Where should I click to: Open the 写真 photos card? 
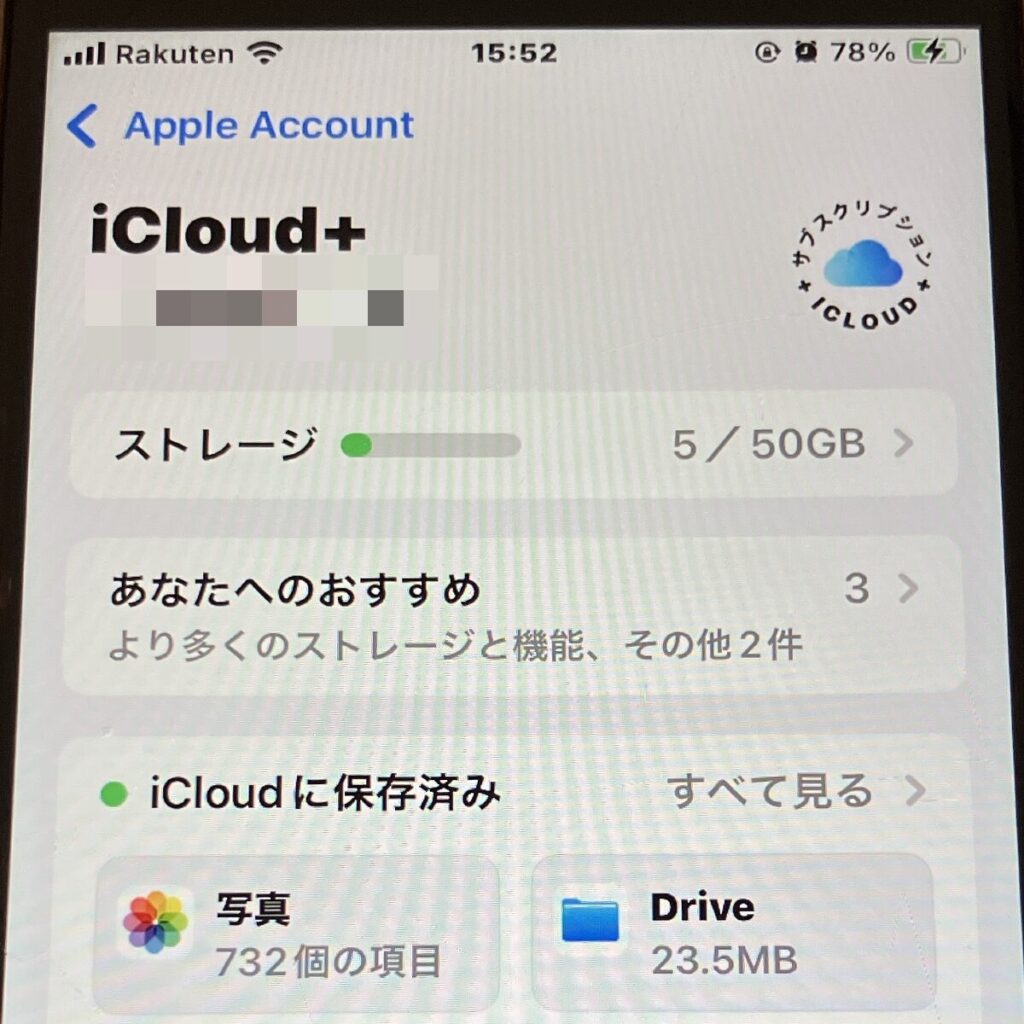(x=297, y=932)
